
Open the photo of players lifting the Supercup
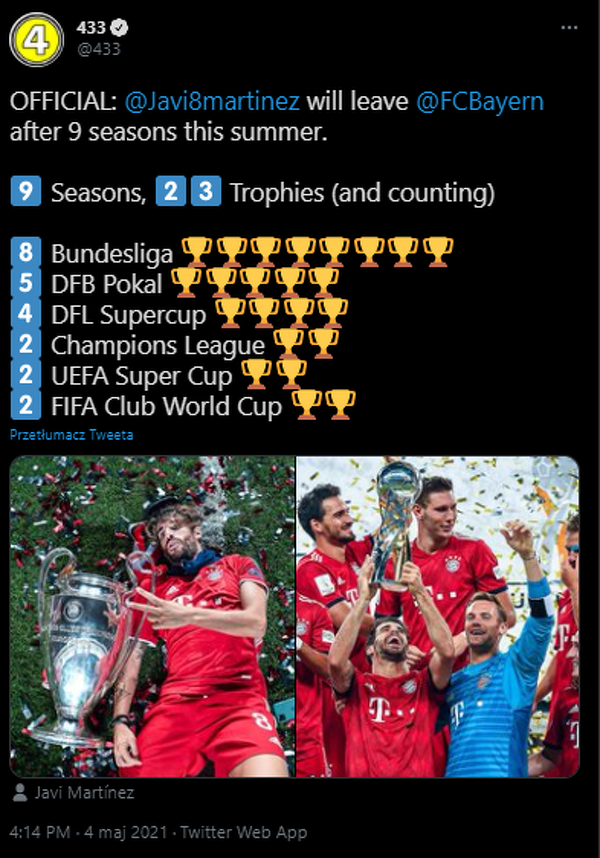(x=437, y=617)
